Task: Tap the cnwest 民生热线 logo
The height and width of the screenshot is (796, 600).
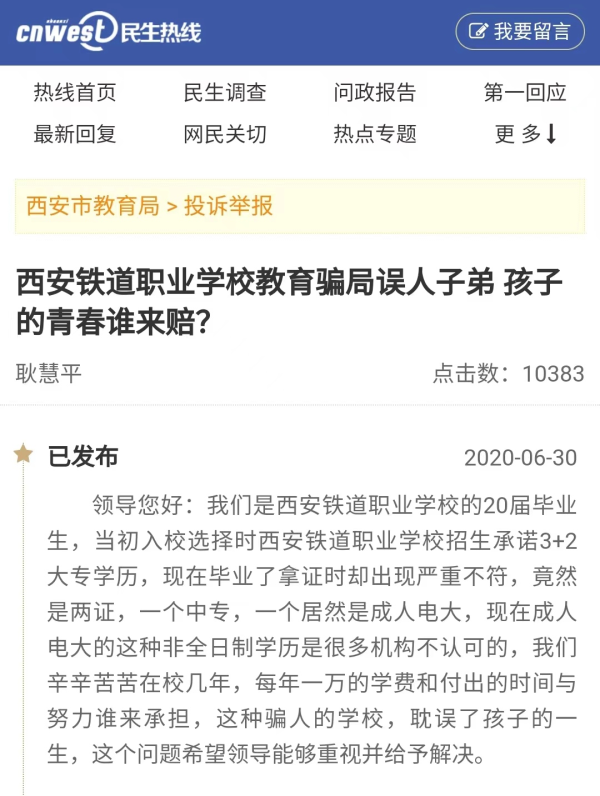Action: 108,32
